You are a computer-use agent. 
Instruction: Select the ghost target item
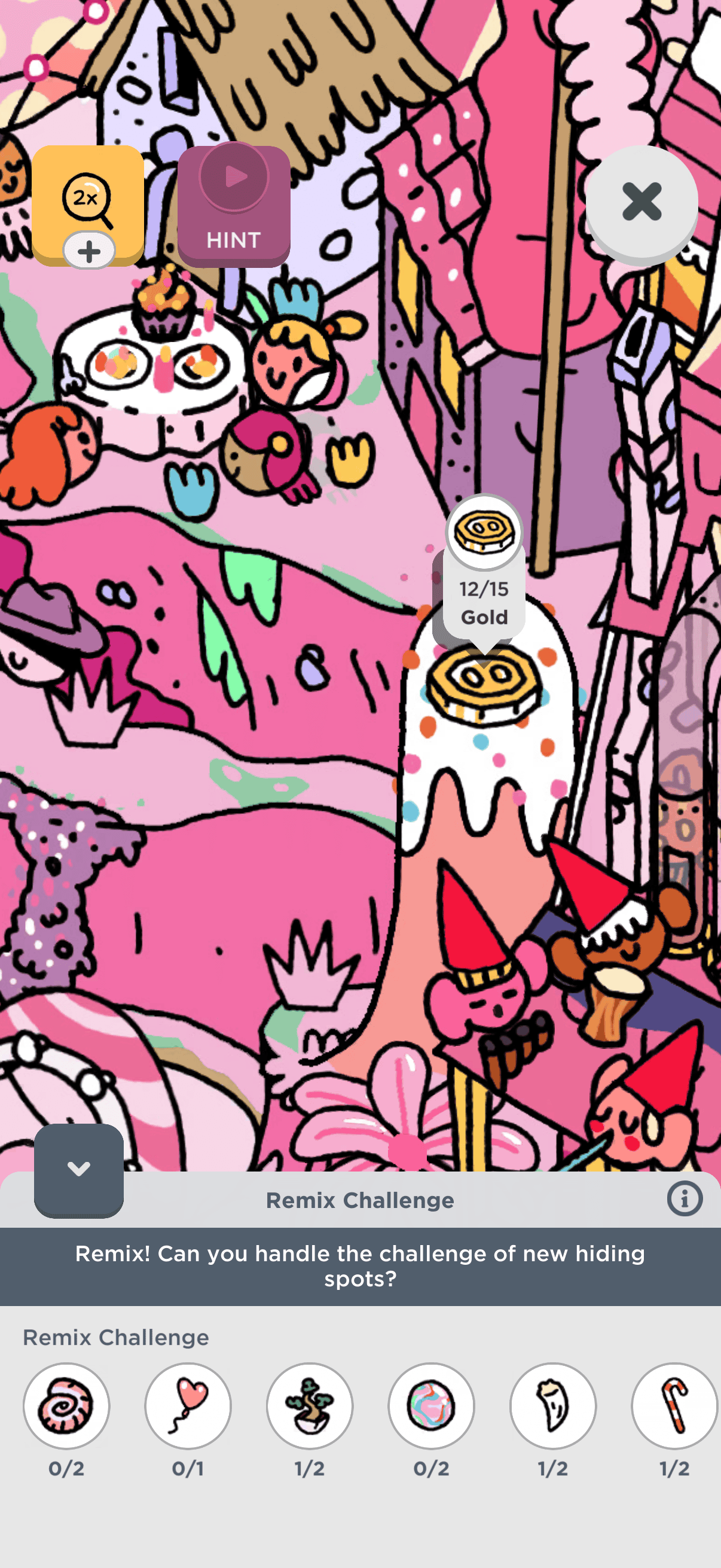552,1405
